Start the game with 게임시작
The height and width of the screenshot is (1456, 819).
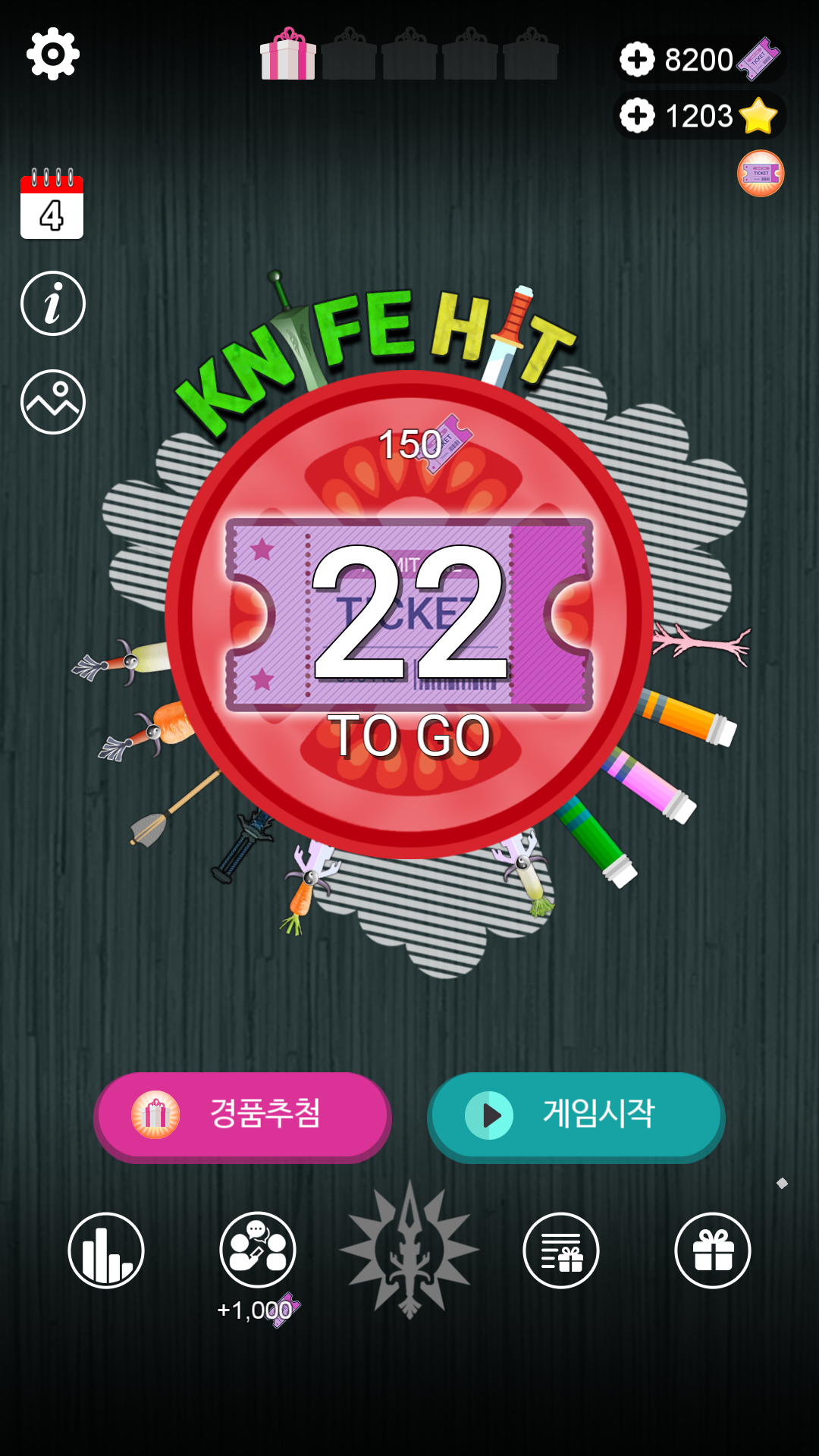pos(576,1116)
